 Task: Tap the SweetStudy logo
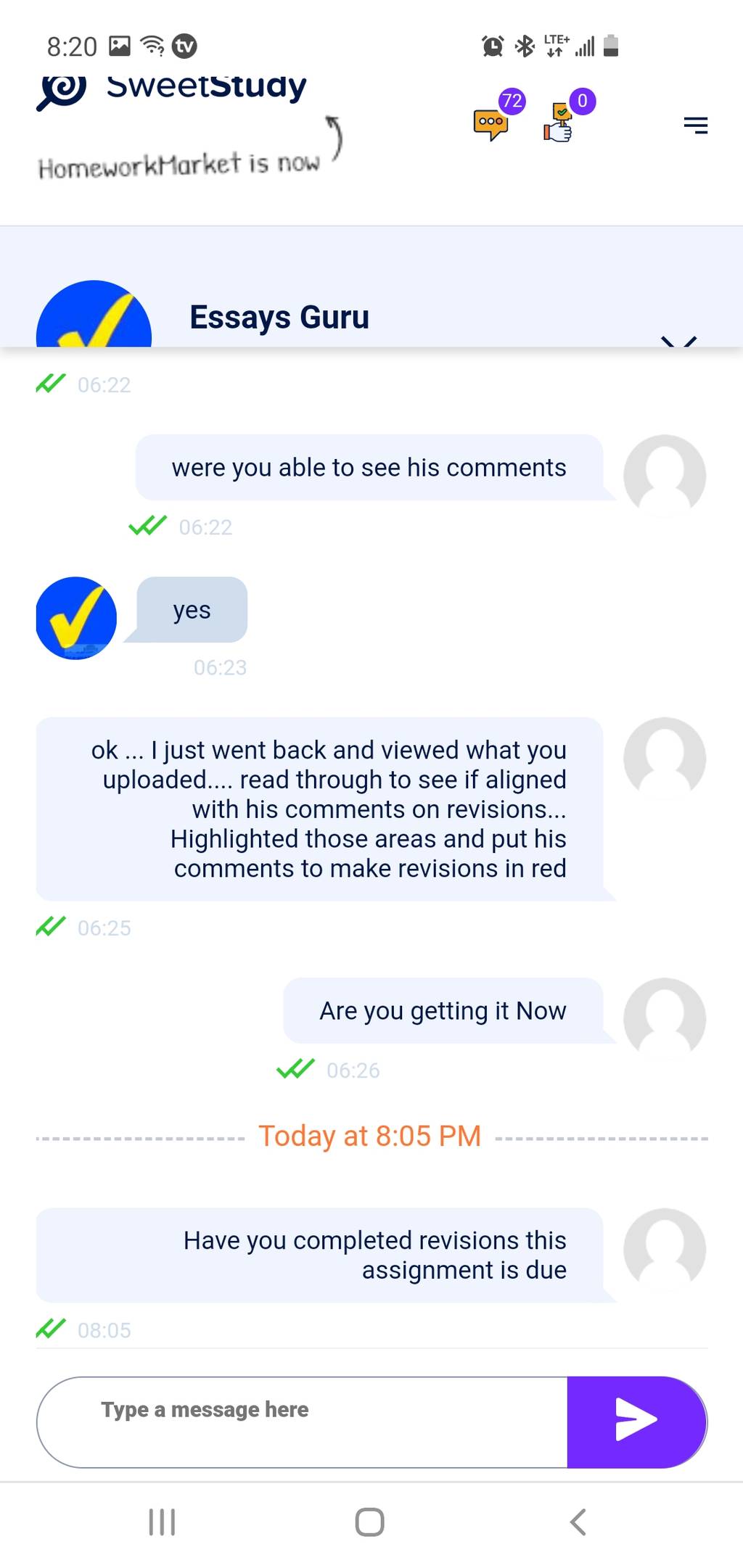[x=172, y=90]
